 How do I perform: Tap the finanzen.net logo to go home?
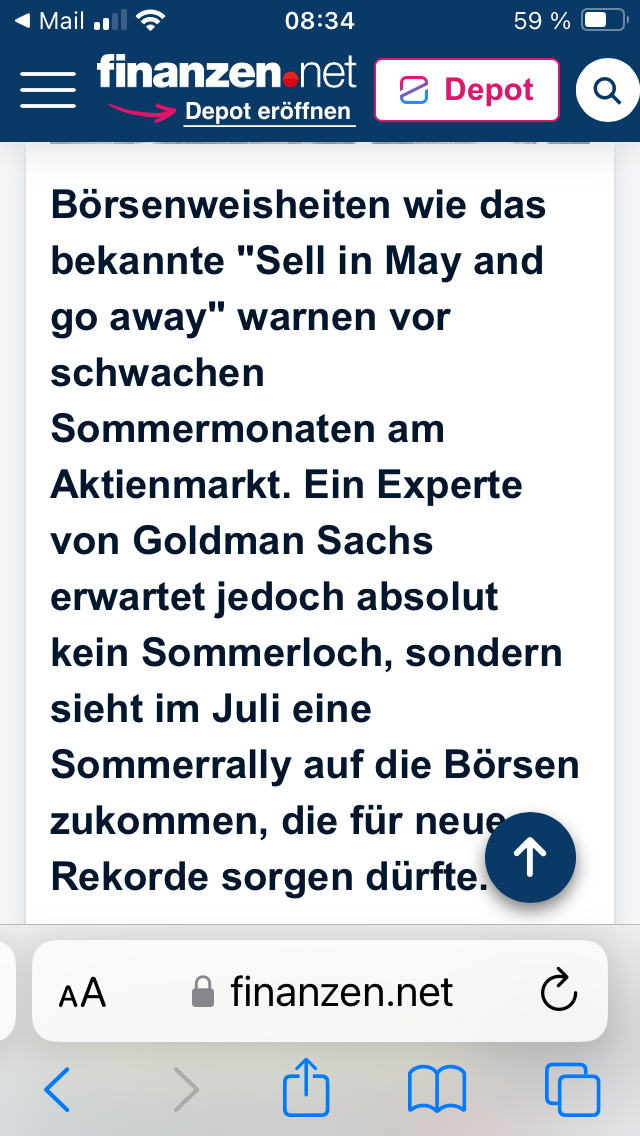pos(227,73)
